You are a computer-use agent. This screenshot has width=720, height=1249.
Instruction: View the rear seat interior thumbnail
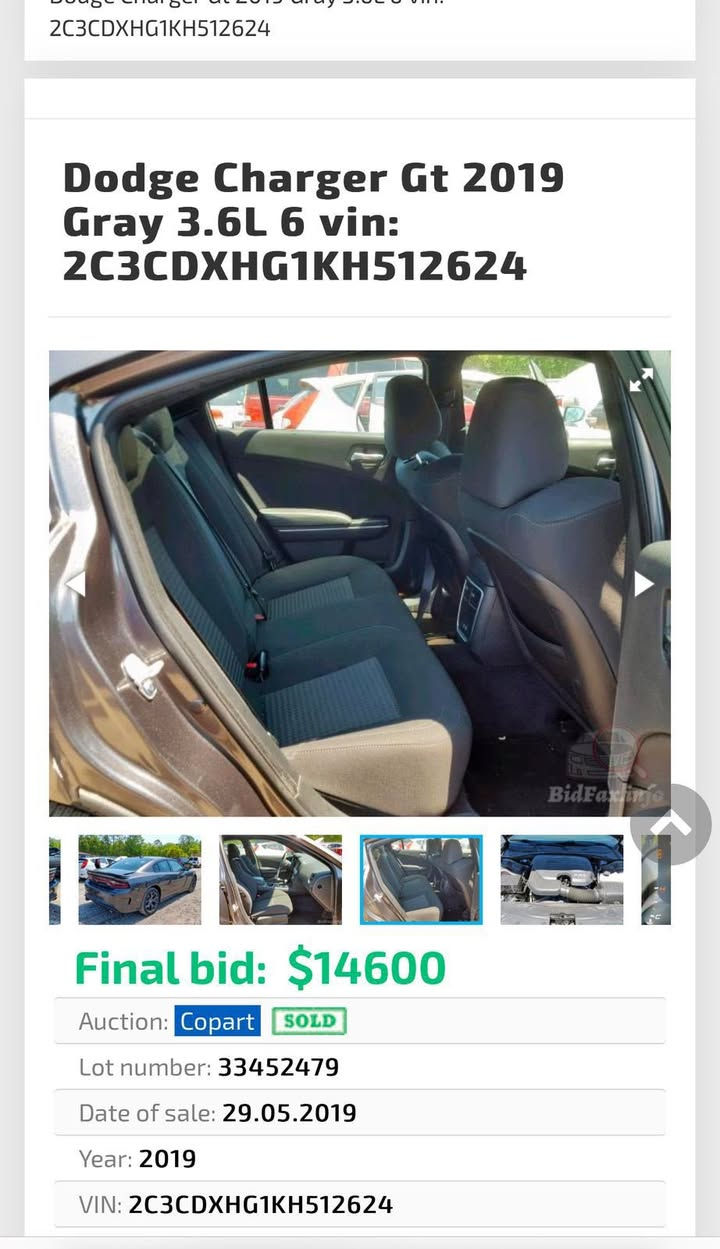pos(421,880)
